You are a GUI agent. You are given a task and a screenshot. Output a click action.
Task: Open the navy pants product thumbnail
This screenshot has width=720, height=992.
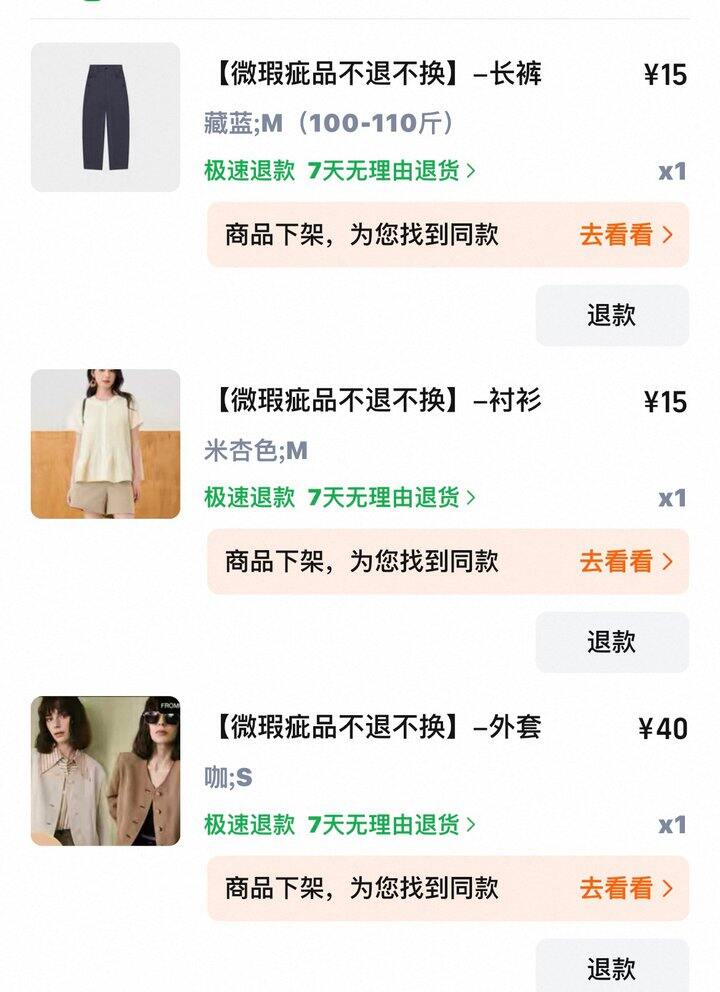(100, 118)
